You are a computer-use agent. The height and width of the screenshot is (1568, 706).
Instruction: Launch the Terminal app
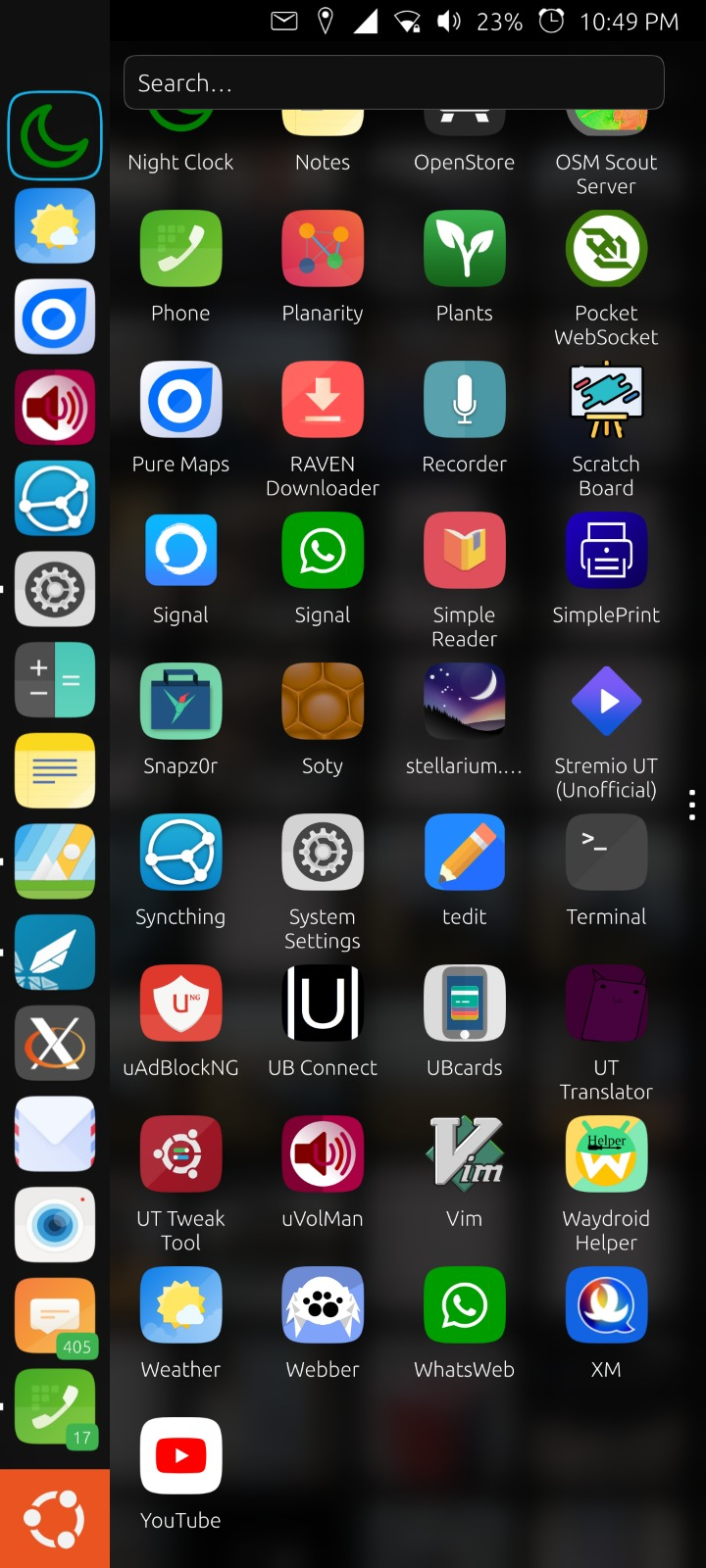(606, 855)
